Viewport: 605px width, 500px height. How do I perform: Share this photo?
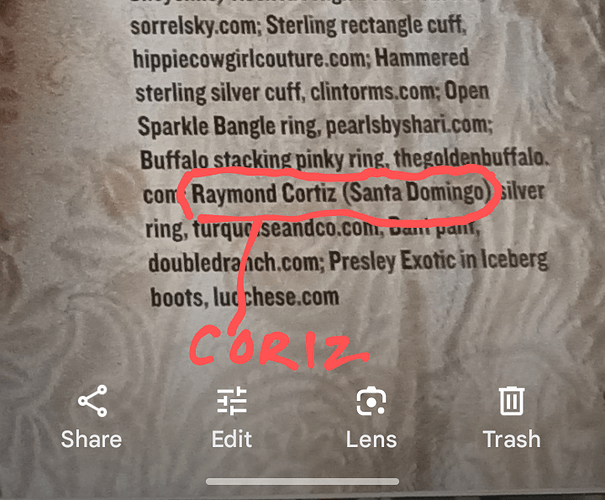point(91,418)
